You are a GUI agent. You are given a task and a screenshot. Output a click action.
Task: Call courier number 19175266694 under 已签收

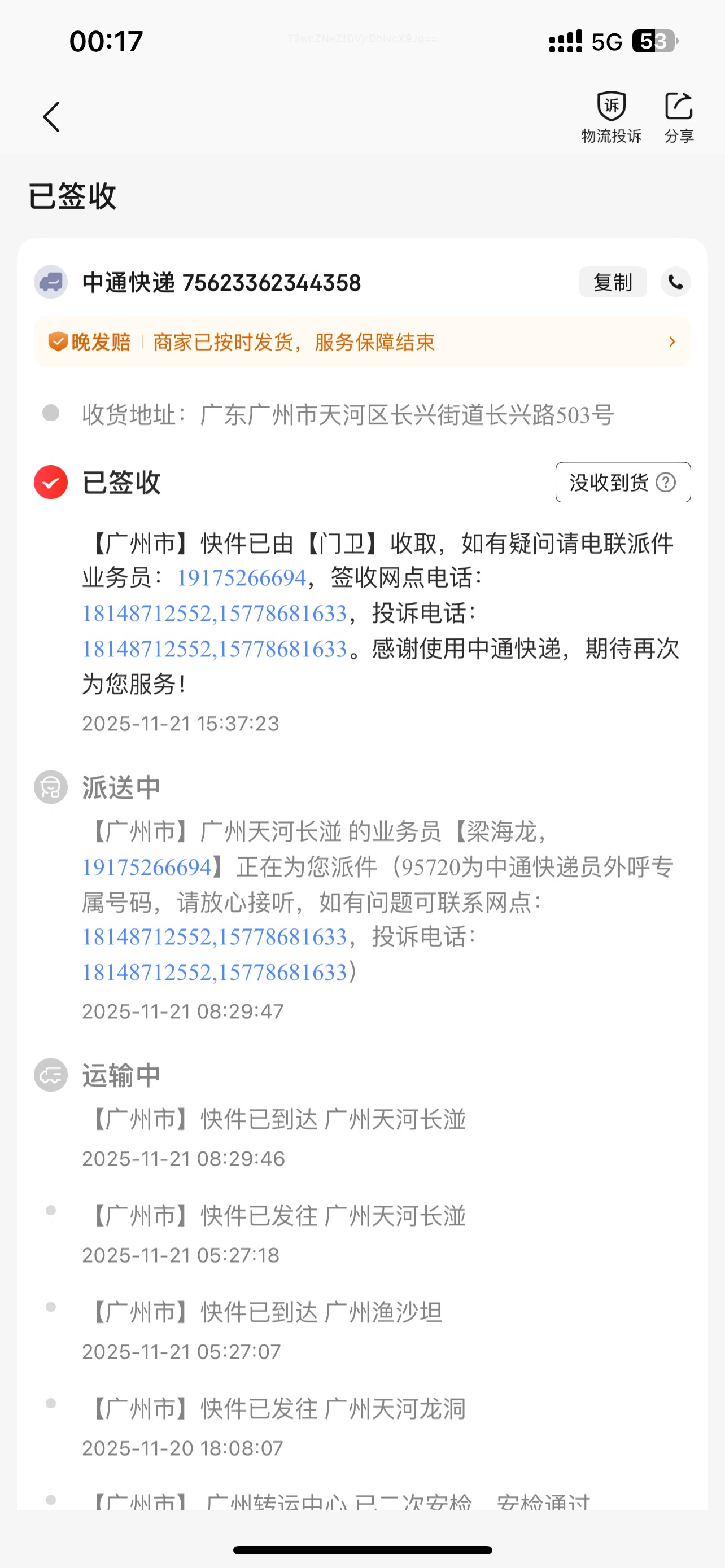[x=241, y=578]
